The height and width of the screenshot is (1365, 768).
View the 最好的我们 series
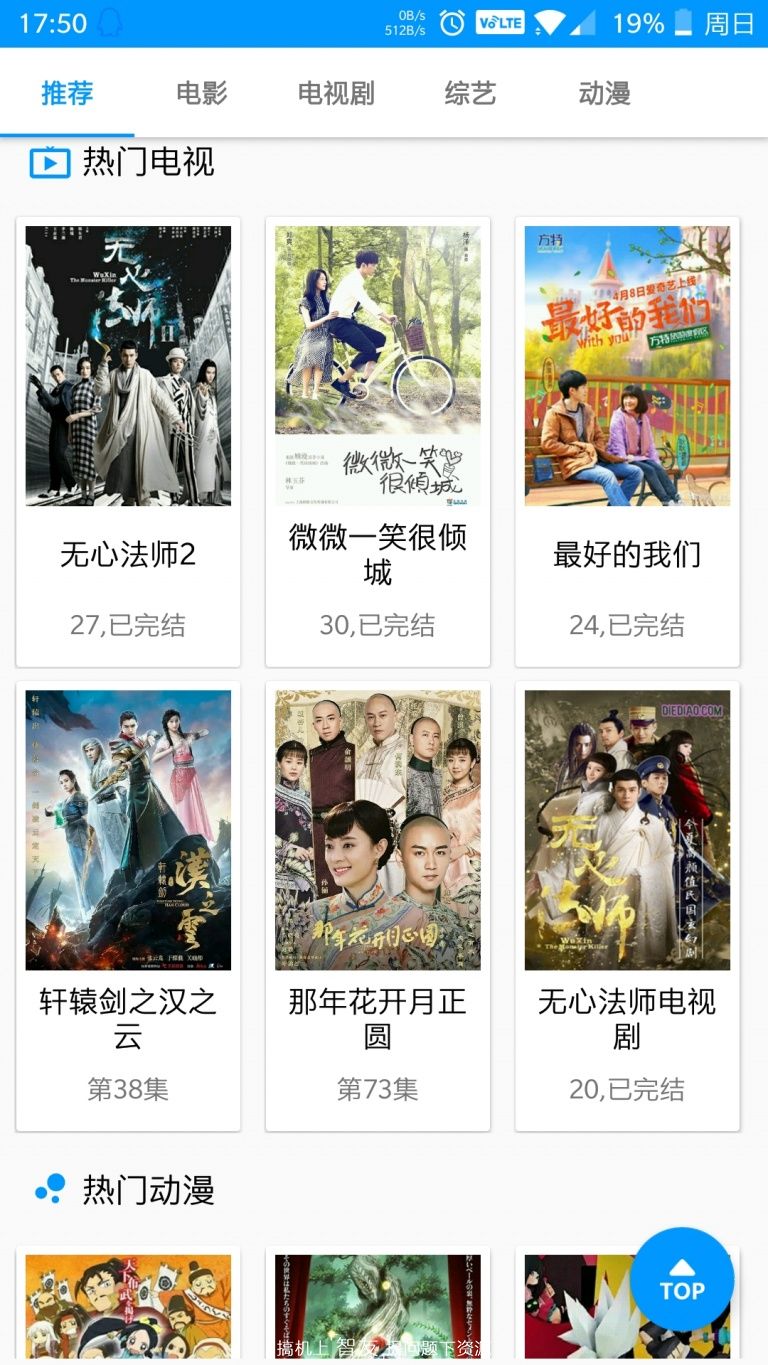tap(627, 440)
